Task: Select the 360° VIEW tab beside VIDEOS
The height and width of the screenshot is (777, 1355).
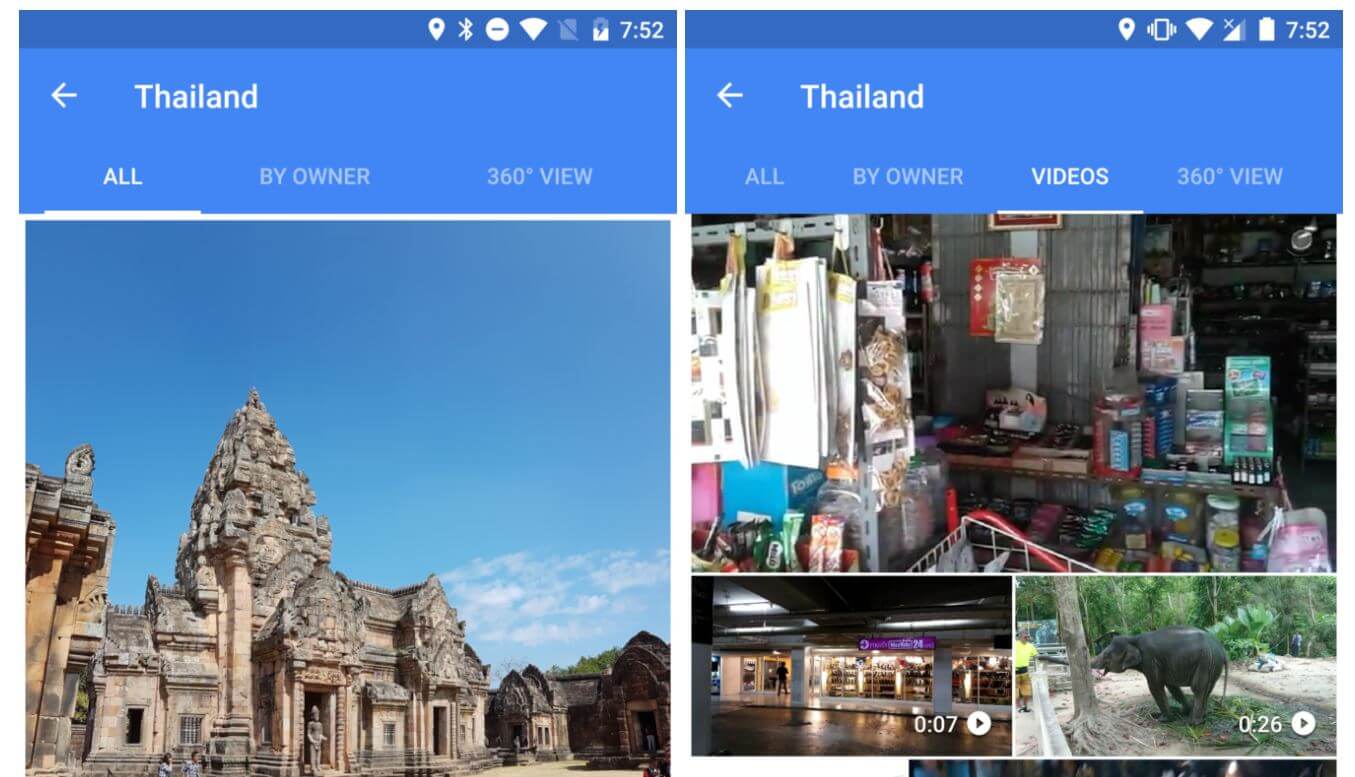Action: 1229,177
